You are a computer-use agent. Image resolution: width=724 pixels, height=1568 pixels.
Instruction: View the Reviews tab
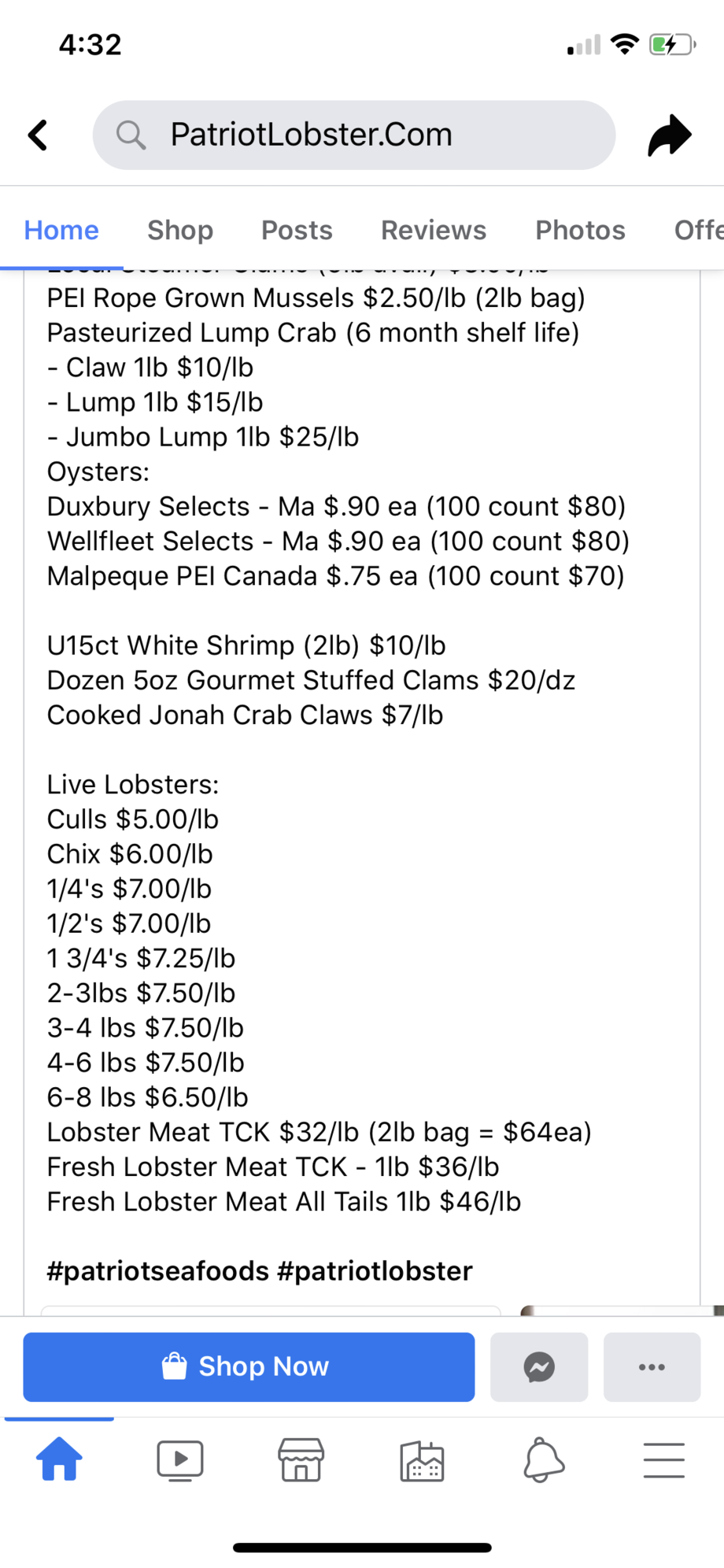pyautogui.click(x=434, y=230)
